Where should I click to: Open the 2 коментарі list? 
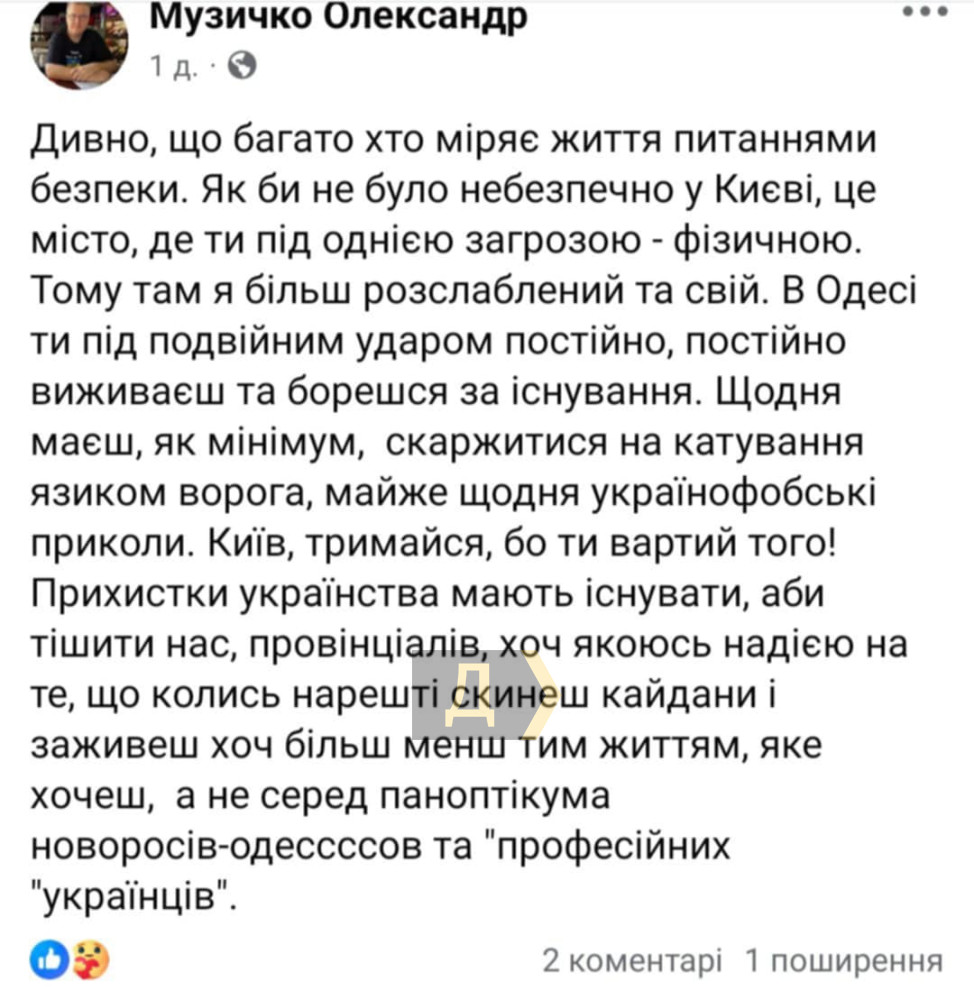point(631,961)
